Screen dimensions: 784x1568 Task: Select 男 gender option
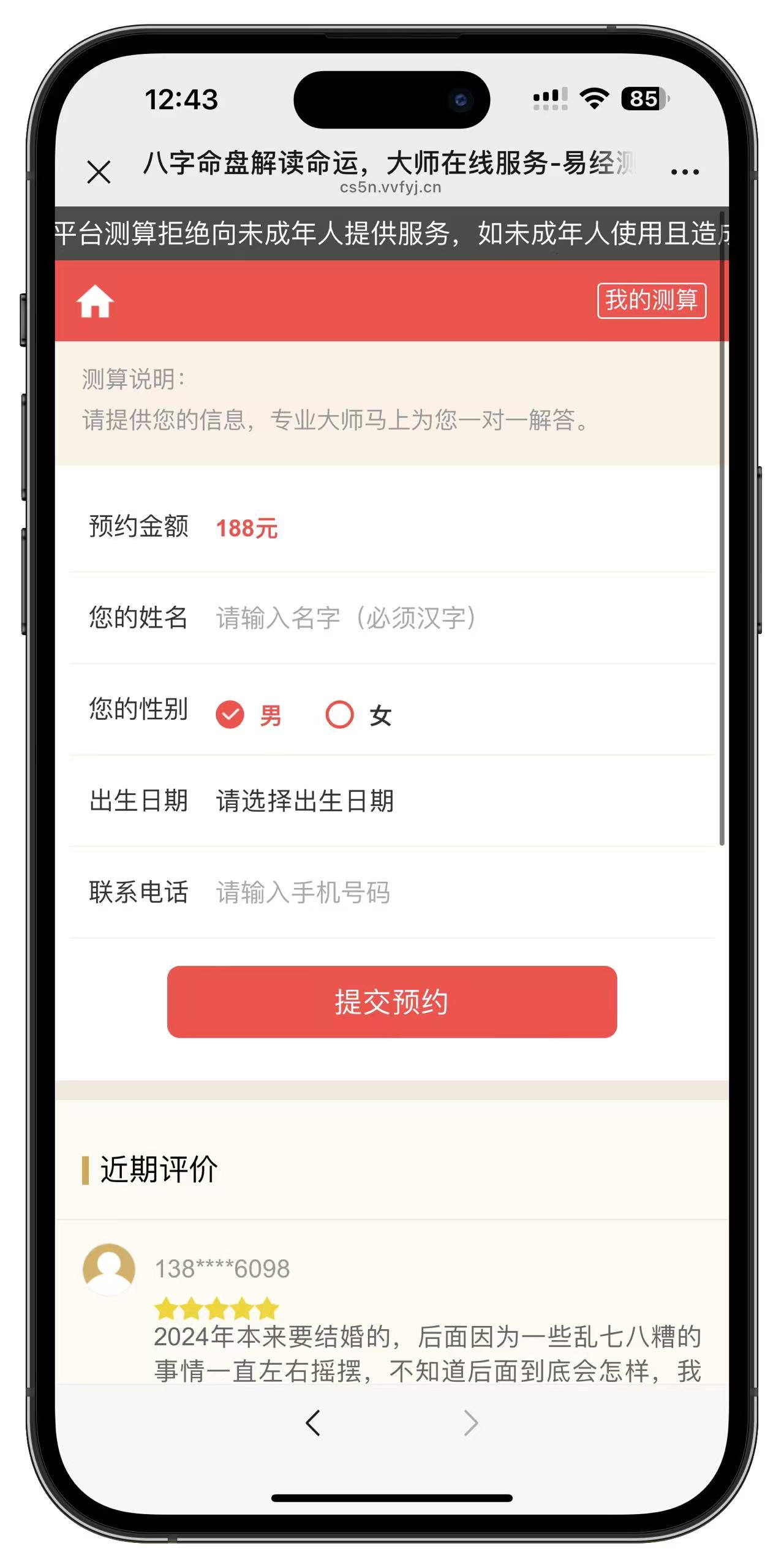point(230,715)
